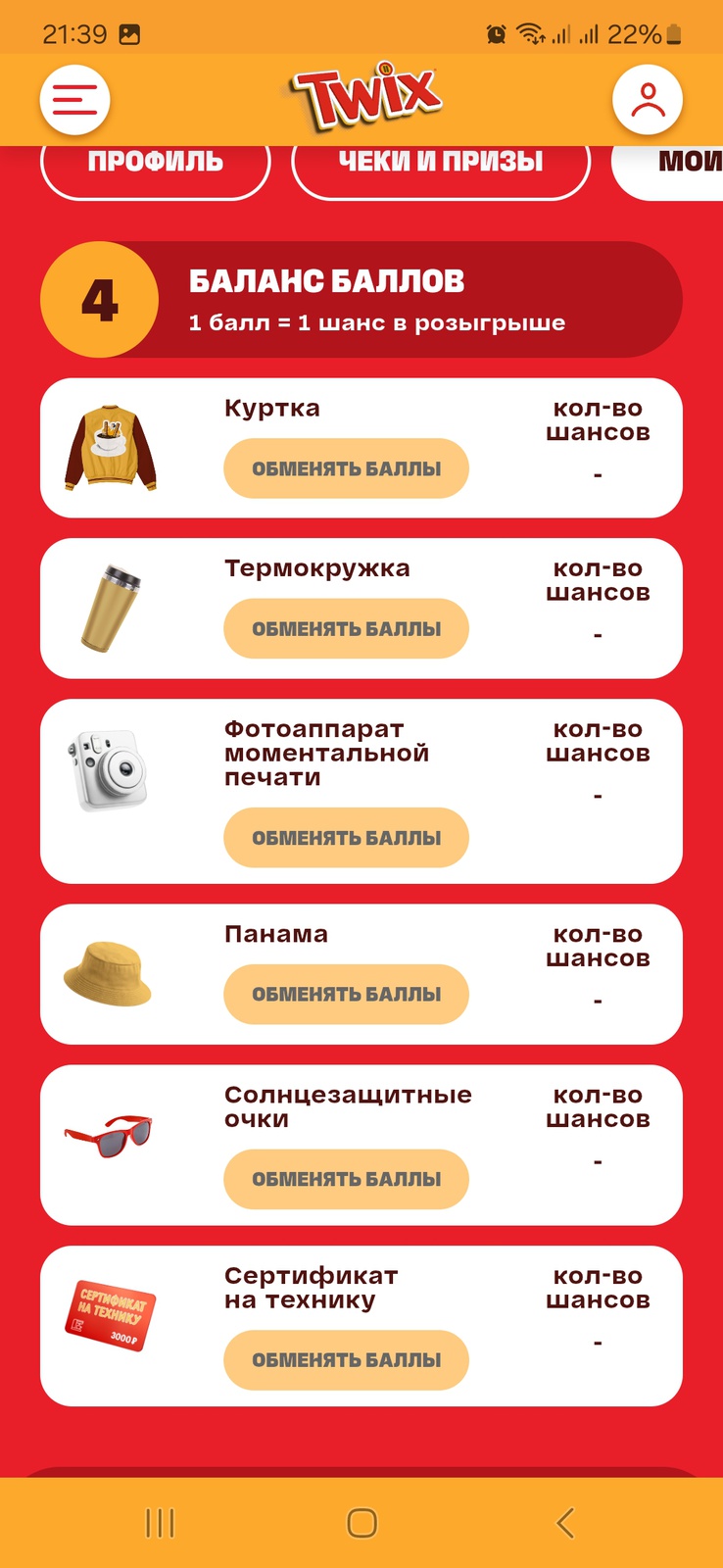Tap ОБМЕНЯТЬ БАЛЛЫ for Сертификат на технику
The height and width of the screenshot is (1568, 723).
point(346,1360)
